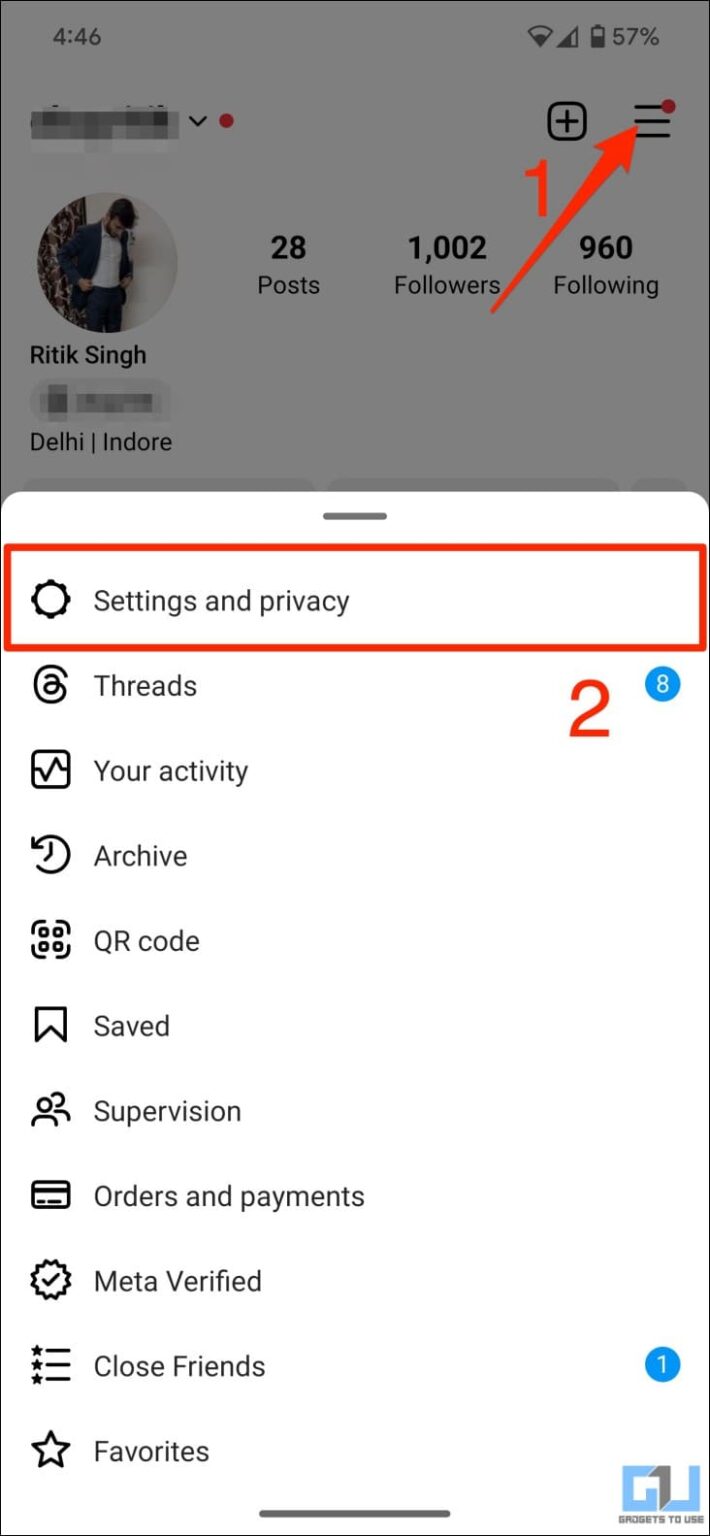
Task: Select Meta Verified
Action: coord(177,1281)
